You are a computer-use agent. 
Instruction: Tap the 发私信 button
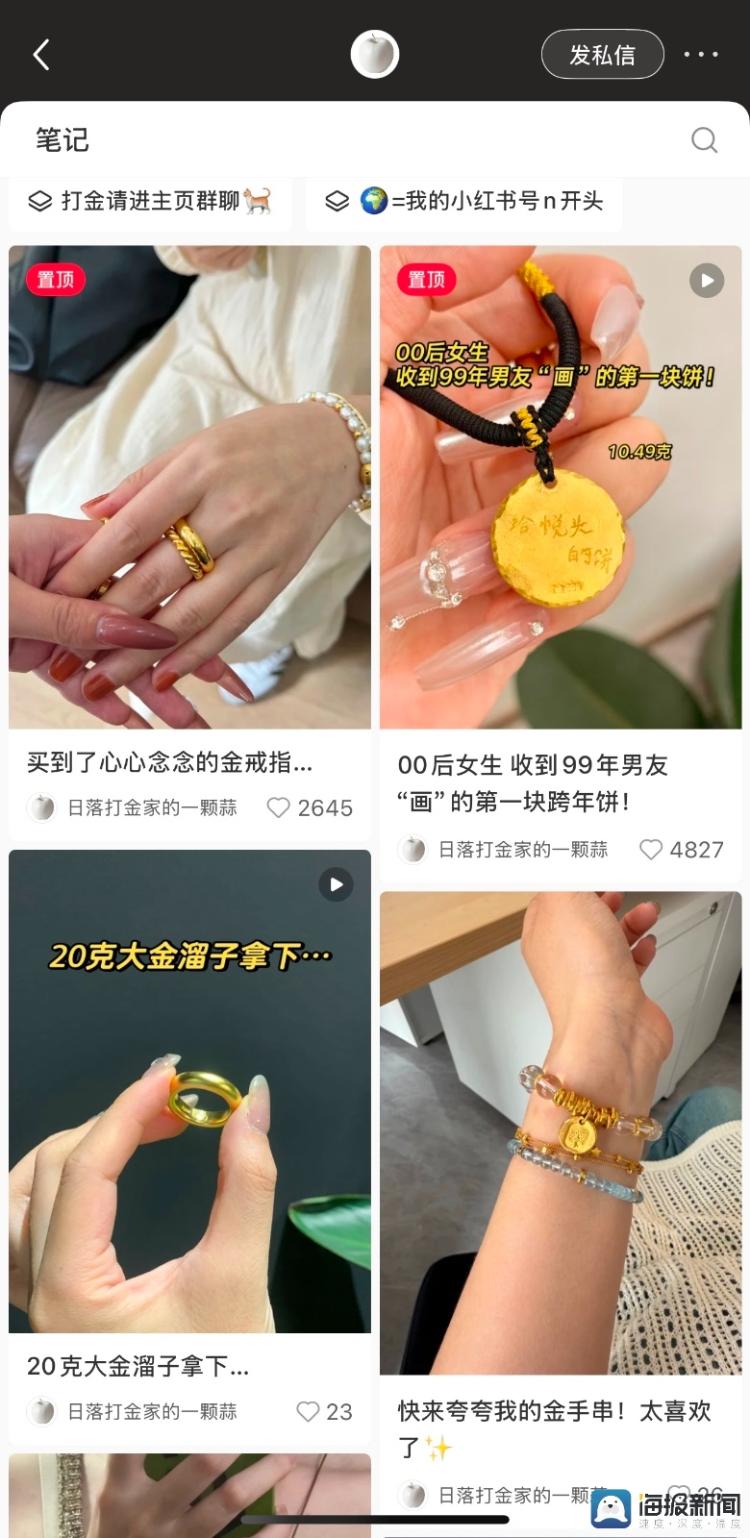tap(602, 55)
